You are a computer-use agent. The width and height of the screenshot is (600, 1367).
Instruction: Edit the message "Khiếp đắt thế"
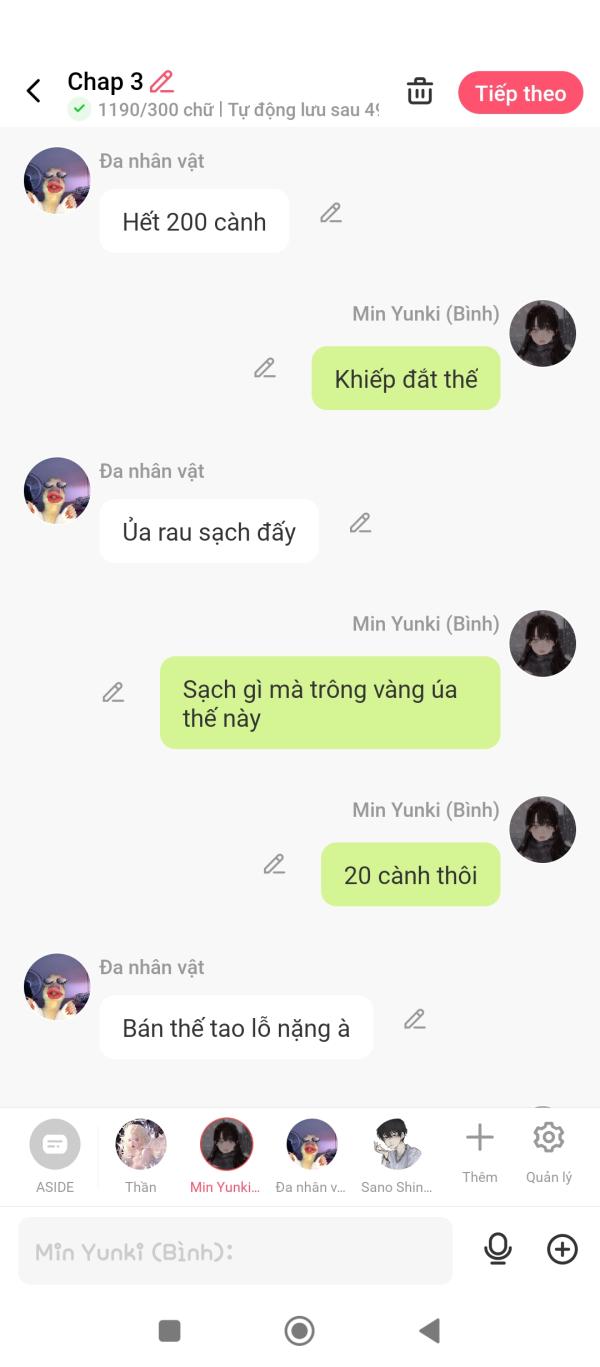pos(265,368)
